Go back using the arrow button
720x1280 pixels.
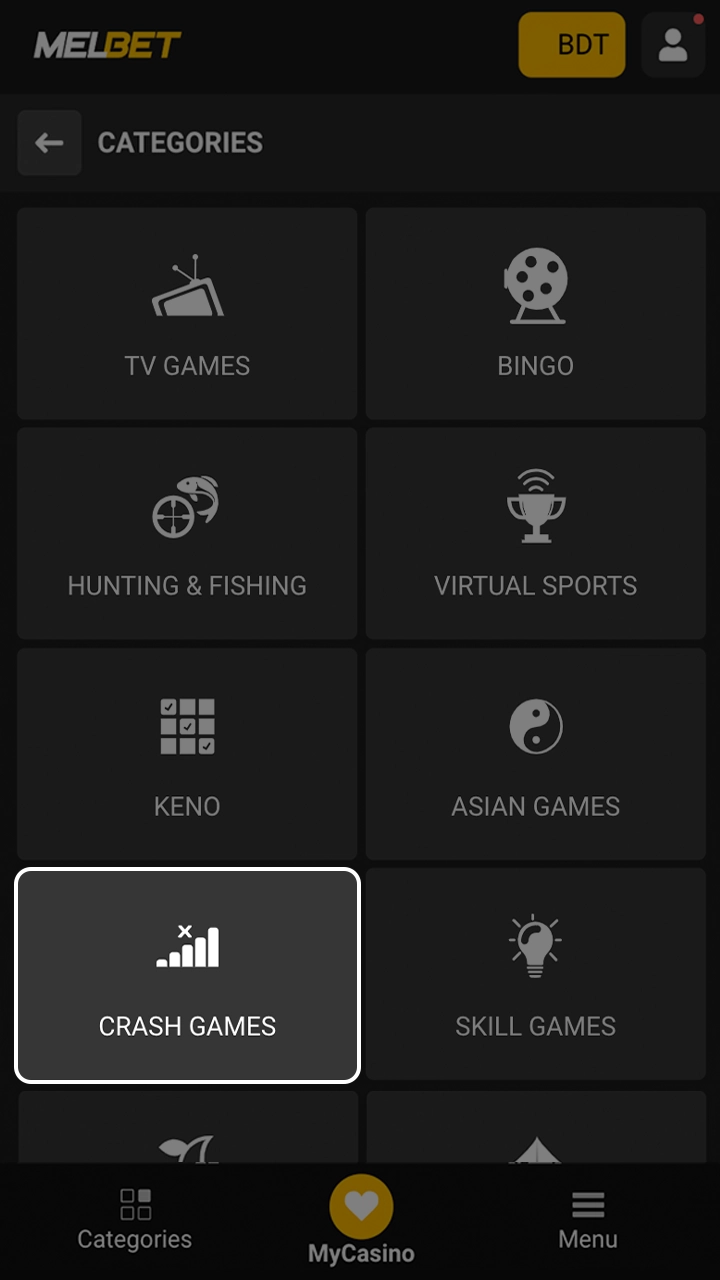coord(49,143)
